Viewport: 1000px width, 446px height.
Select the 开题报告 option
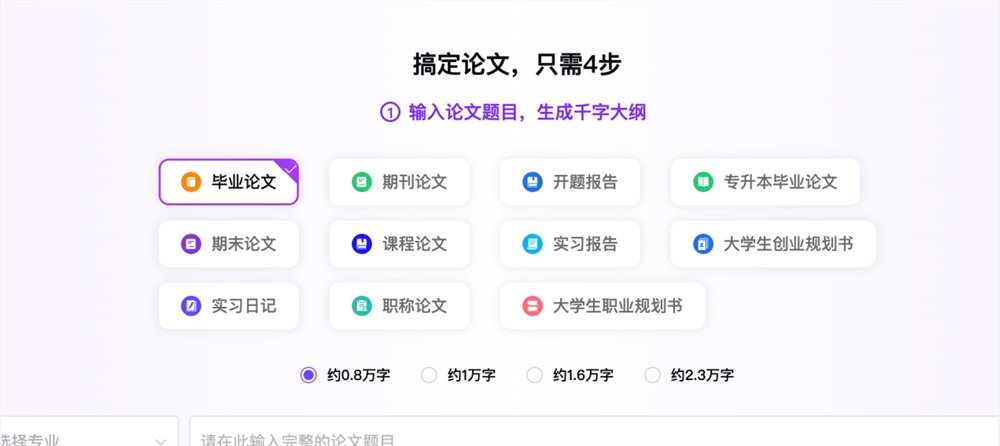(x=570, y=182)
